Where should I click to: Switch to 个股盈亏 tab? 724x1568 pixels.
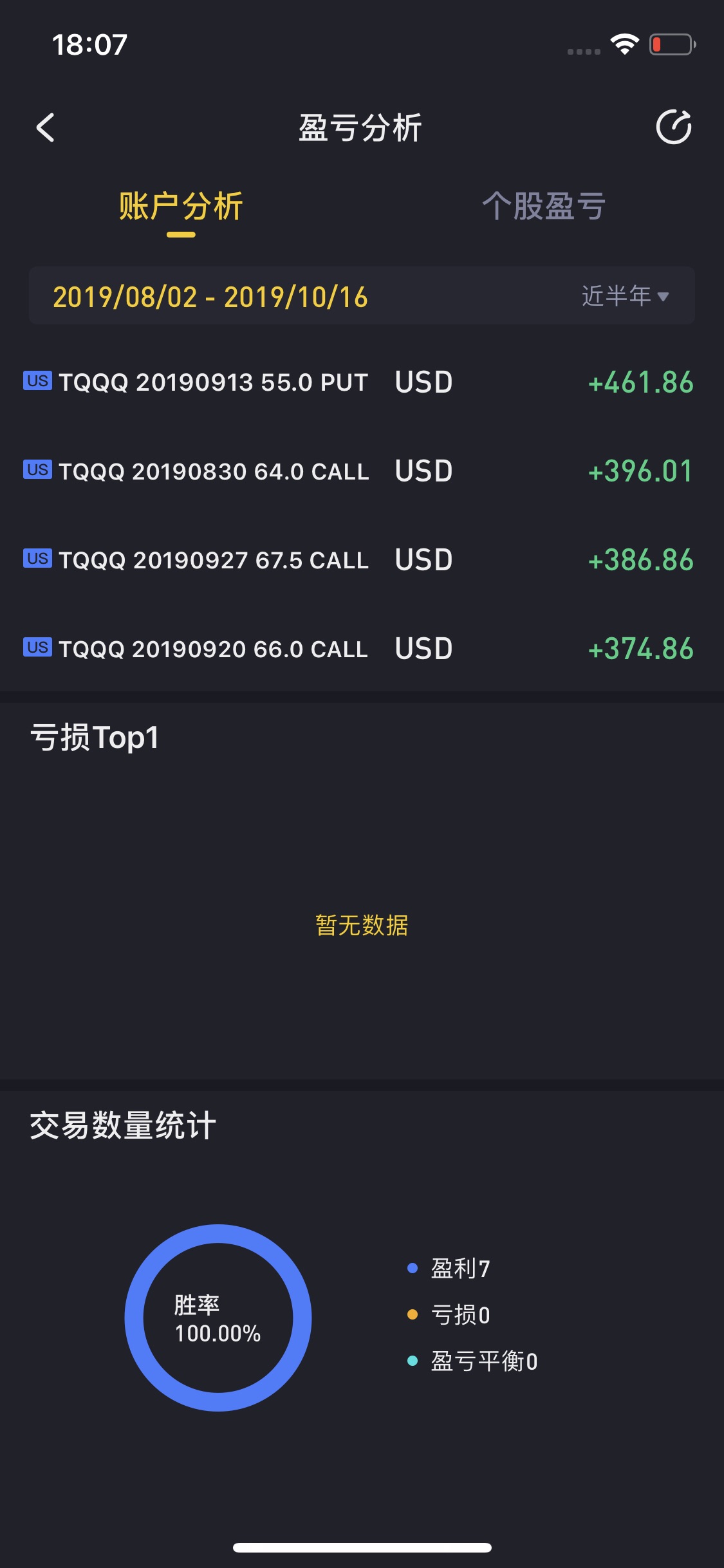[x=544, y=207]
